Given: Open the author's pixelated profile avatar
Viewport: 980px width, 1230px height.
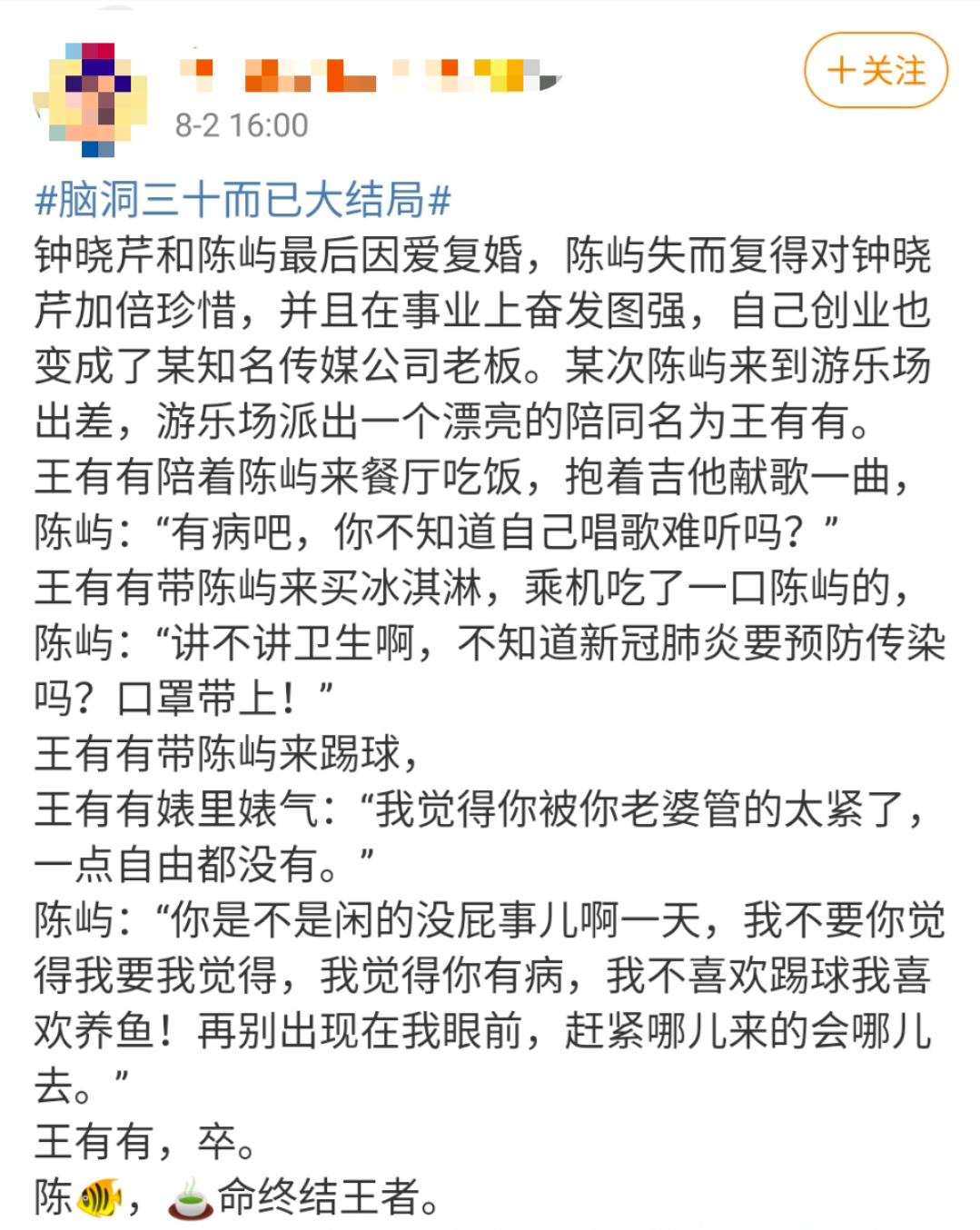Looking at the screenshot, I should click(x=91, y=96).
